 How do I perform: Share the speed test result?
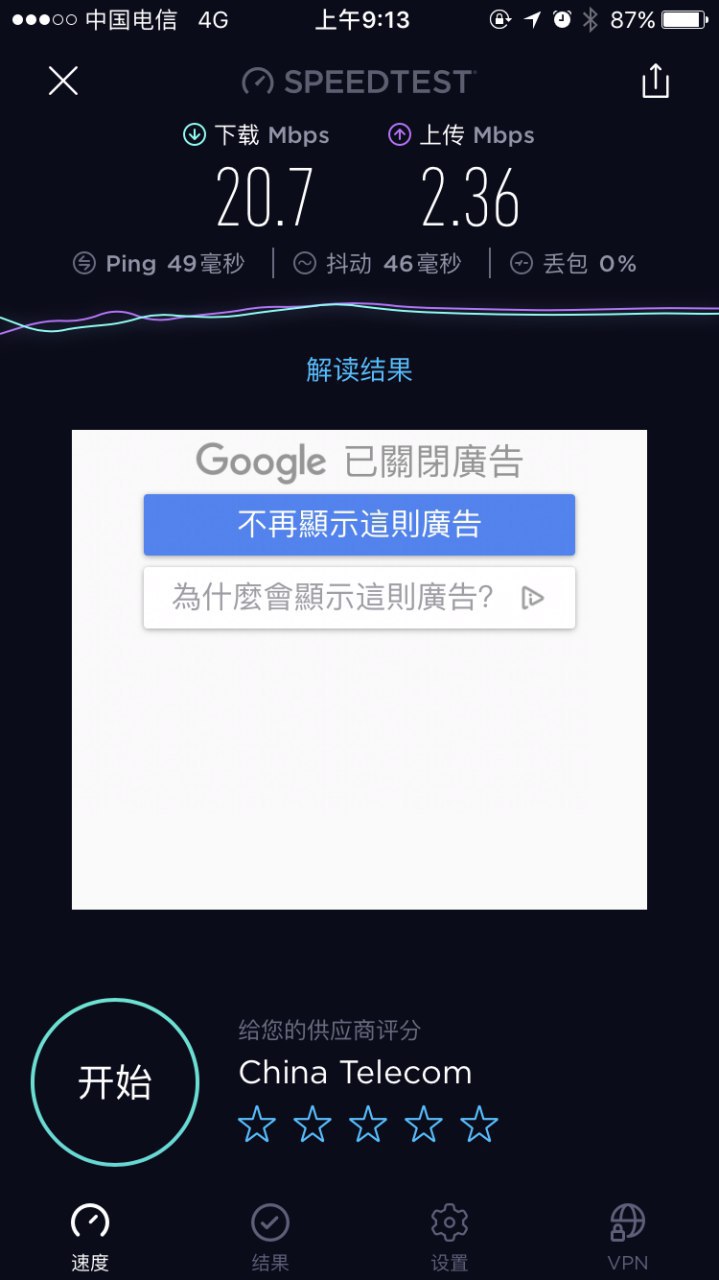click(x=655, y=81)
